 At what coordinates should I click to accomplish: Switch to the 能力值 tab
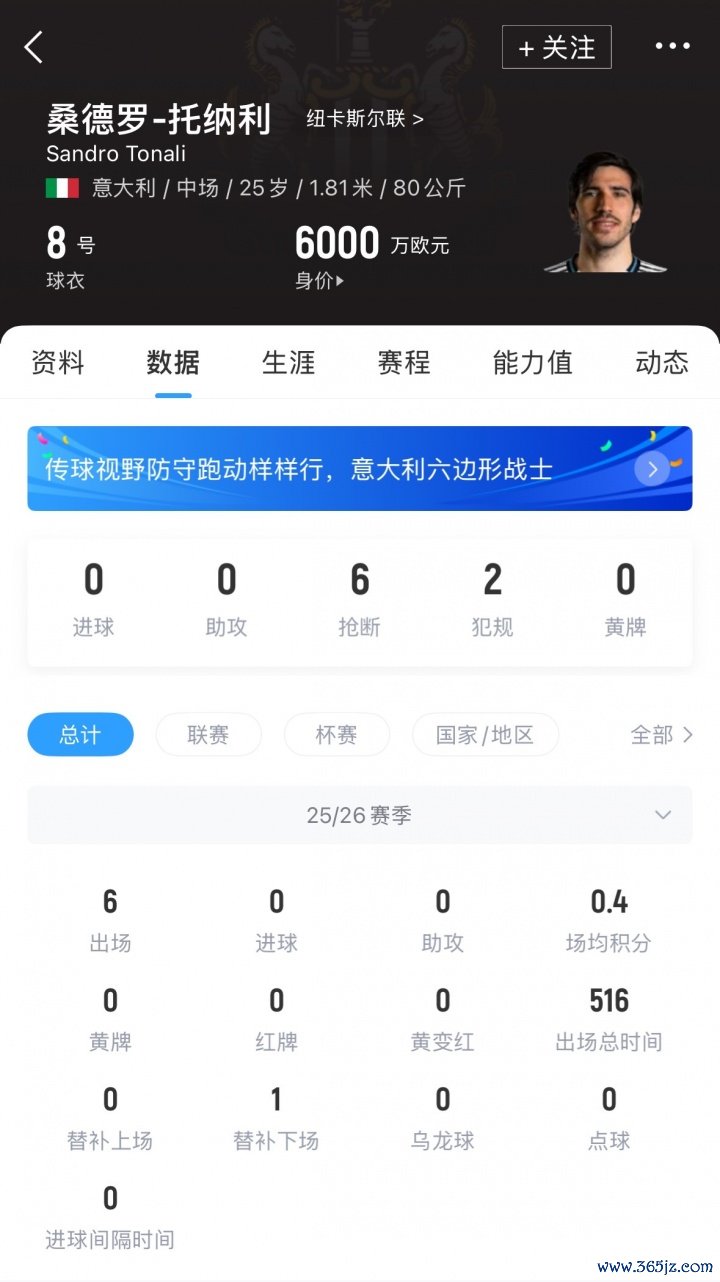(x=532, y=362)
